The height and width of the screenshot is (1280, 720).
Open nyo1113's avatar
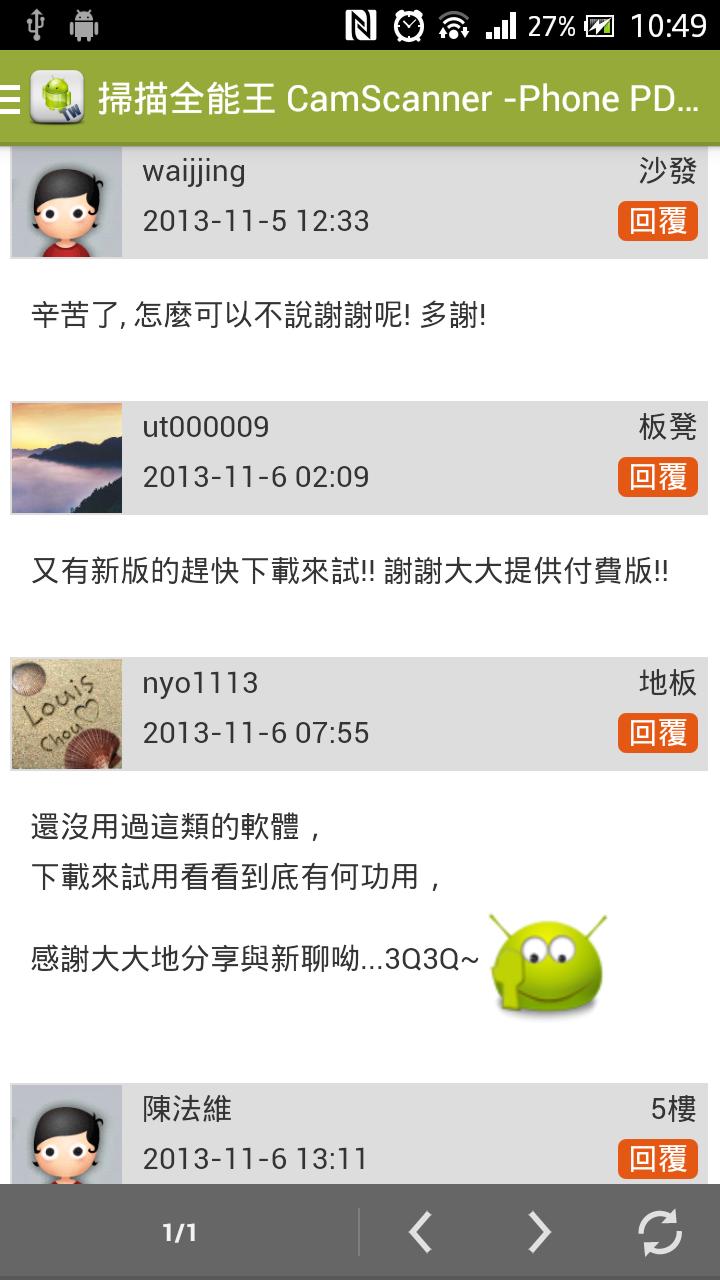pyautogui.click(x=67, y=714)
